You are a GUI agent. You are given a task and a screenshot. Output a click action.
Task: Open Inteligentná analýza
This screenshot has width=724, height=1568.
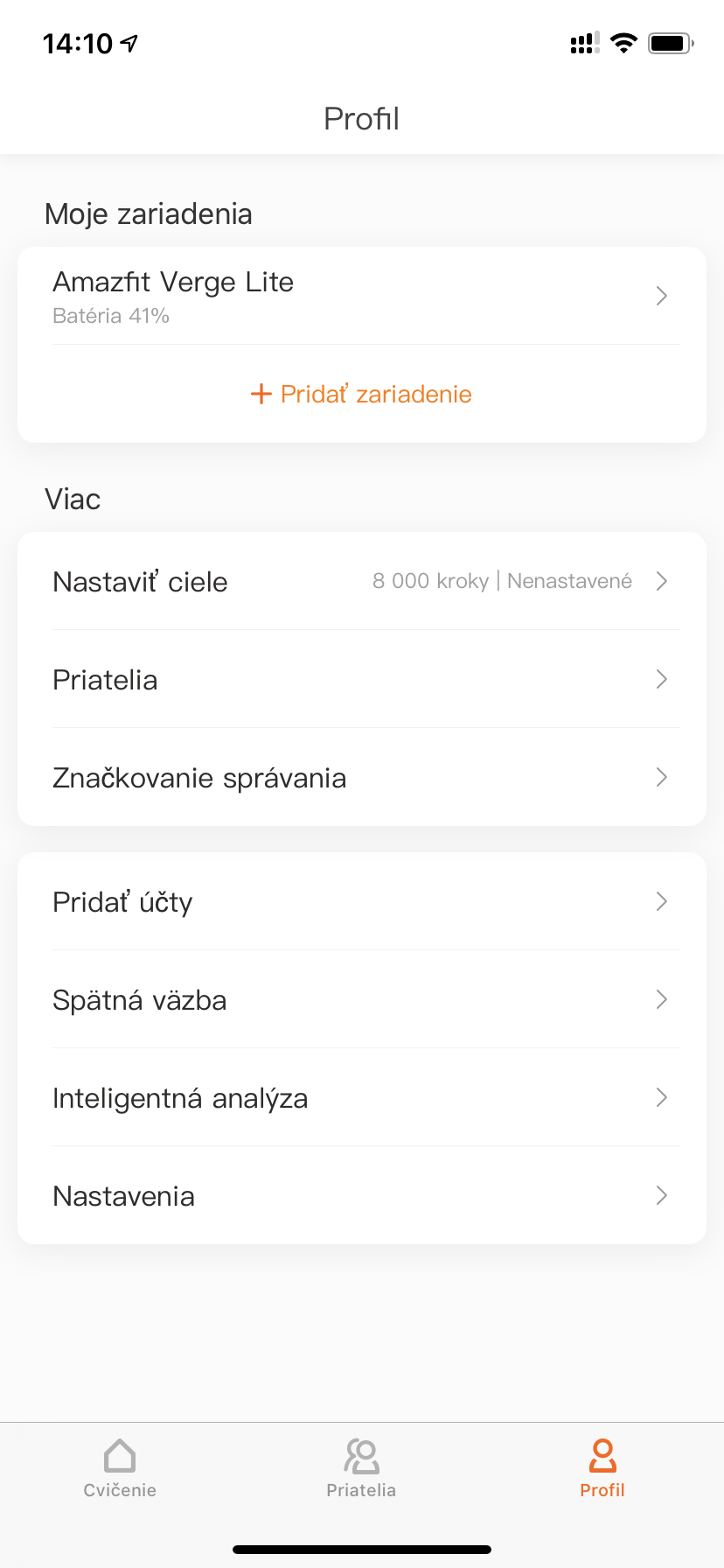[x=361, y=1097]
